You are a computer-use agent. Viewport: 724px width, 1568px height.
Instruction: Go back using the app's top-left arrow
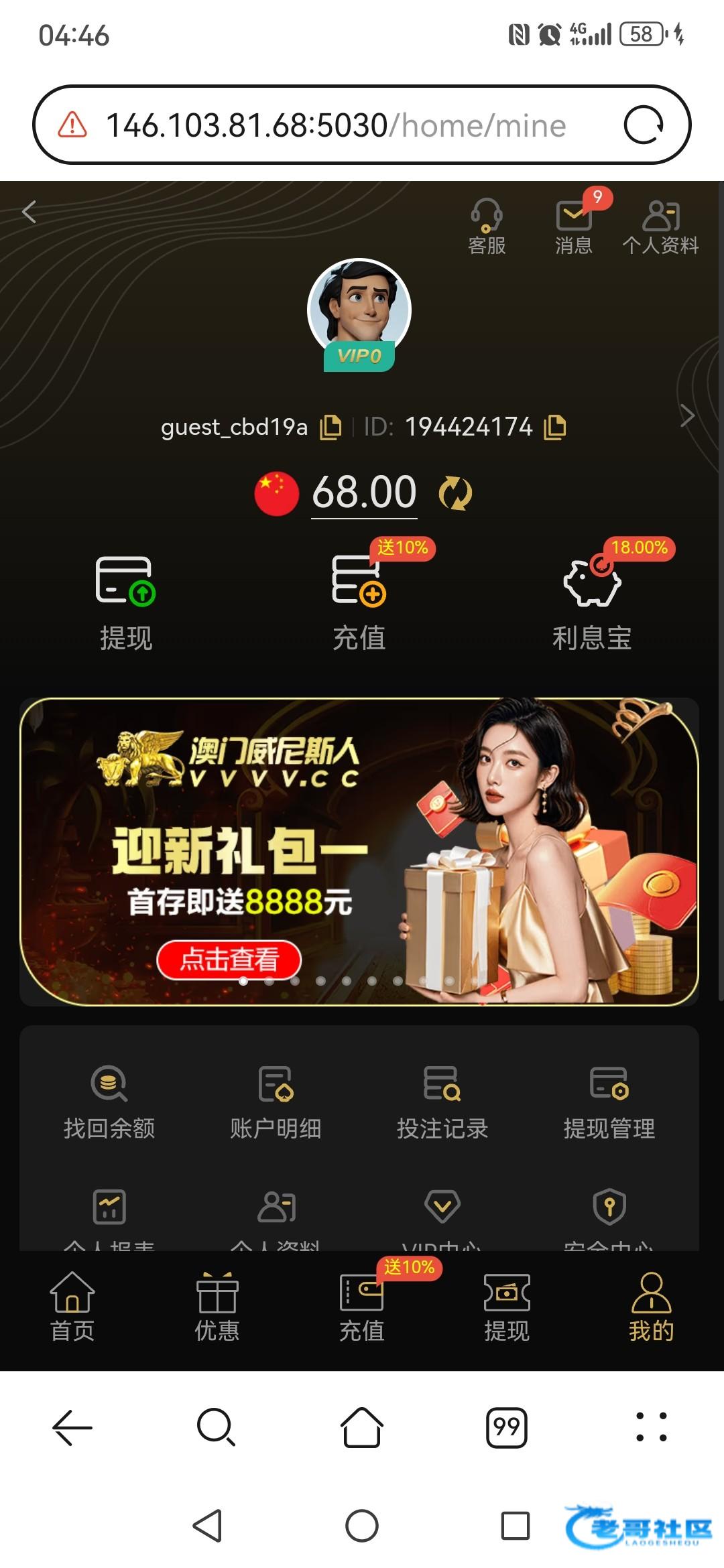coord(29,212)
